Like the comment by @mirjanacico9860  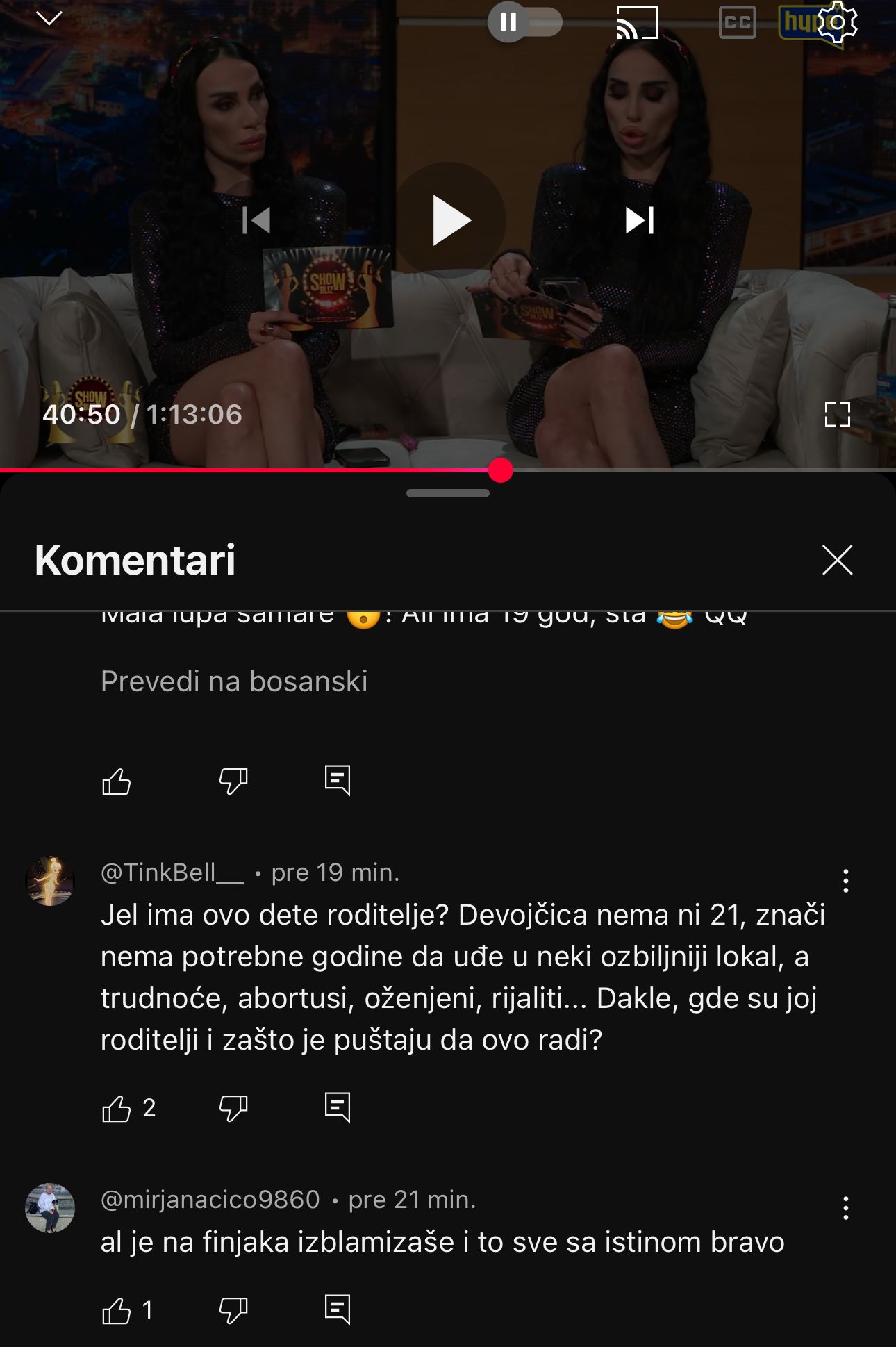point(117,1311)
